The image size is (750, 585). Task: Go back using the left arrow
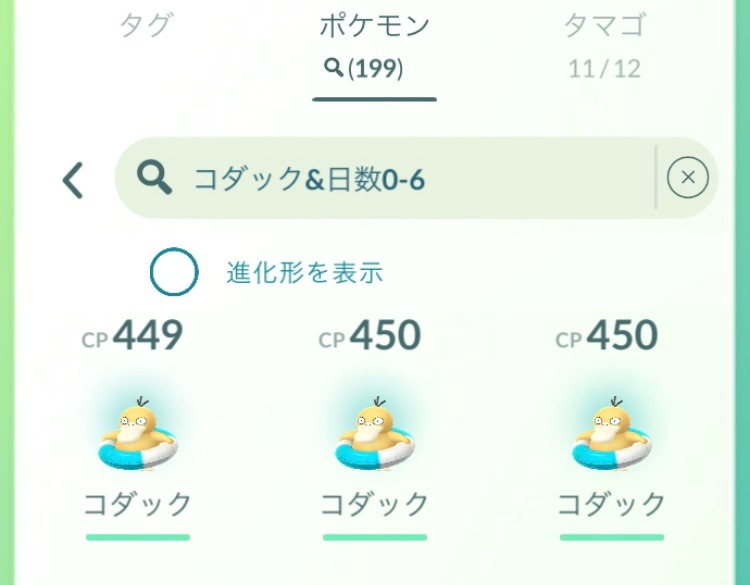[73, 181]
